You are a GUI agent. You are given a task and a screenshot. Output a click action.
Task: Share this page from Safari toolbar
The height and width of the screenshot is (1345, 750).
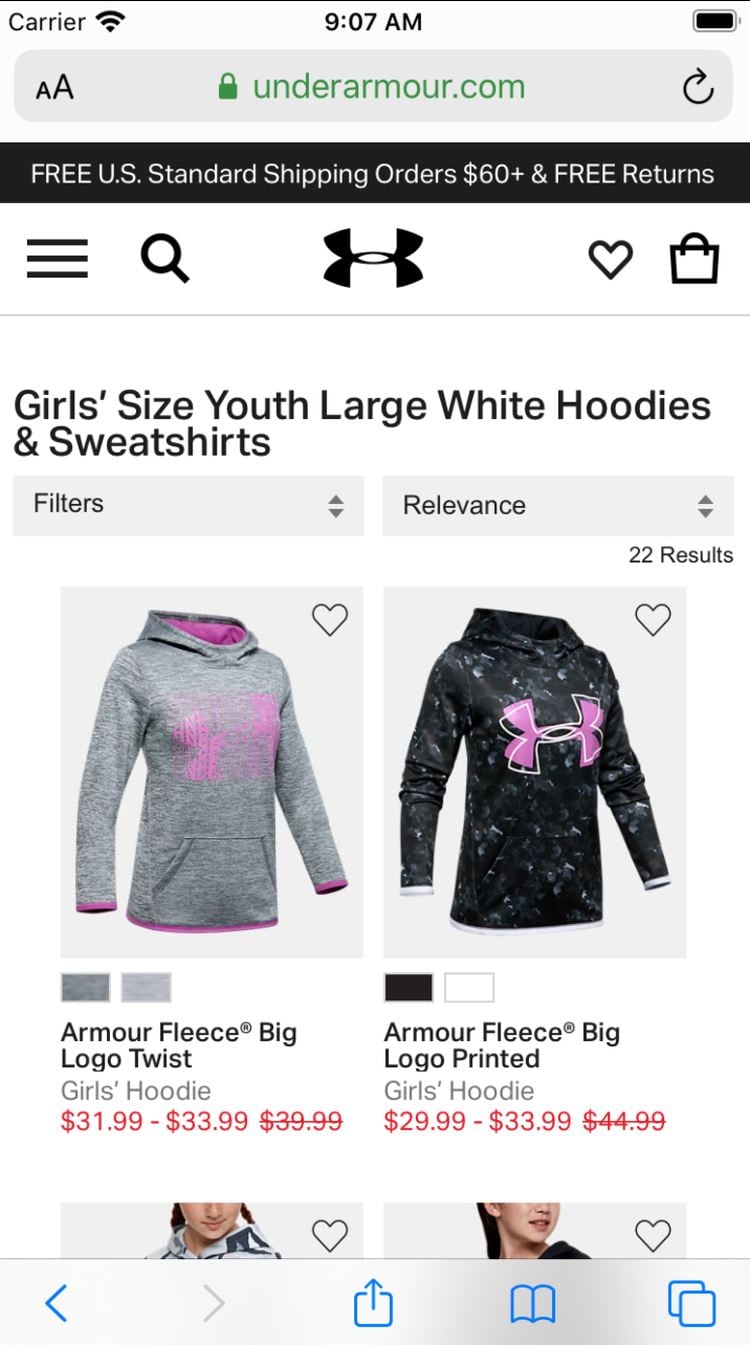373,1304
